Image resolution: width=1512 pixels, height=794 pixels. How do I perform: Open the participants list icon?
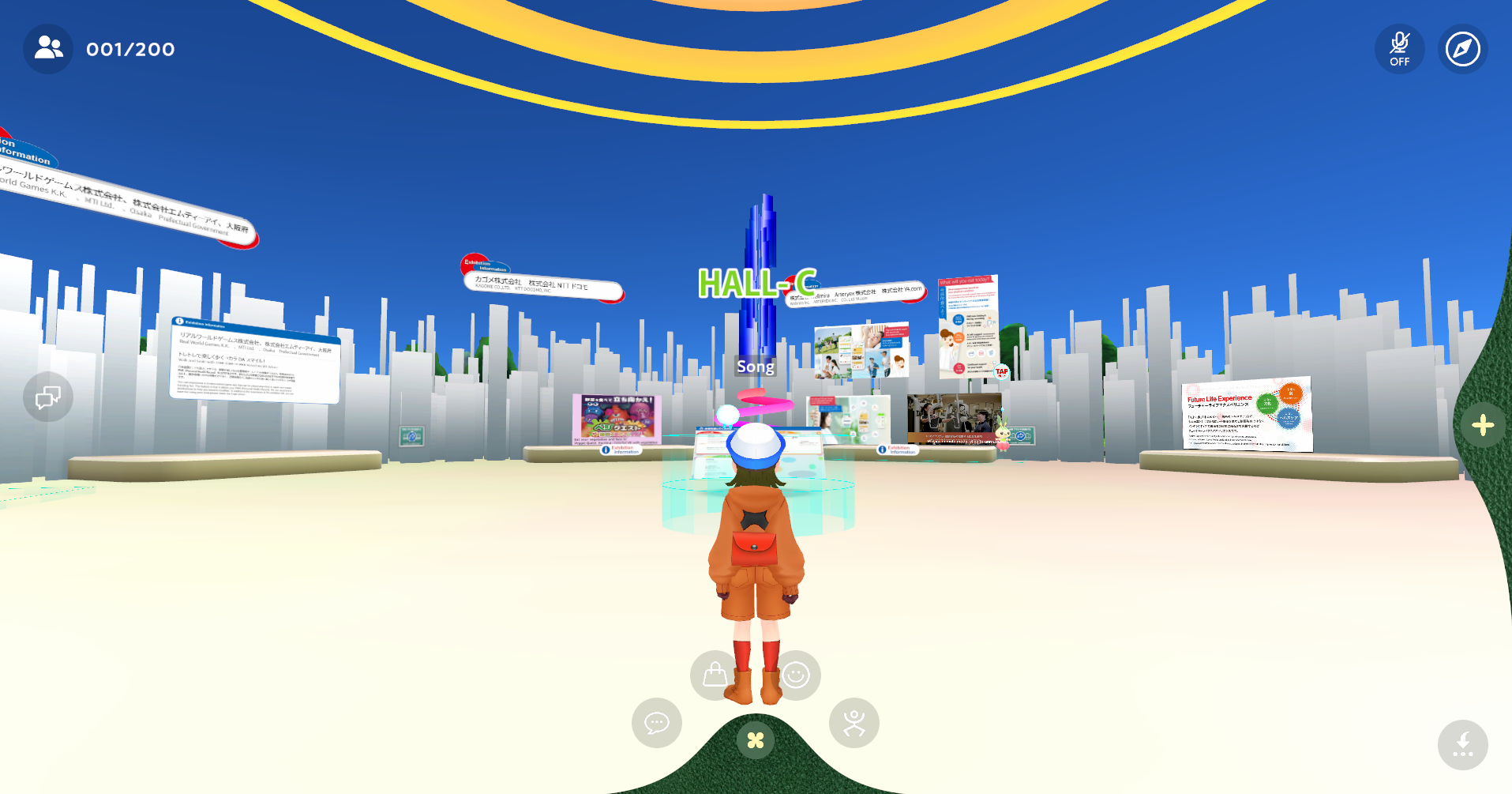coord(48,49)
